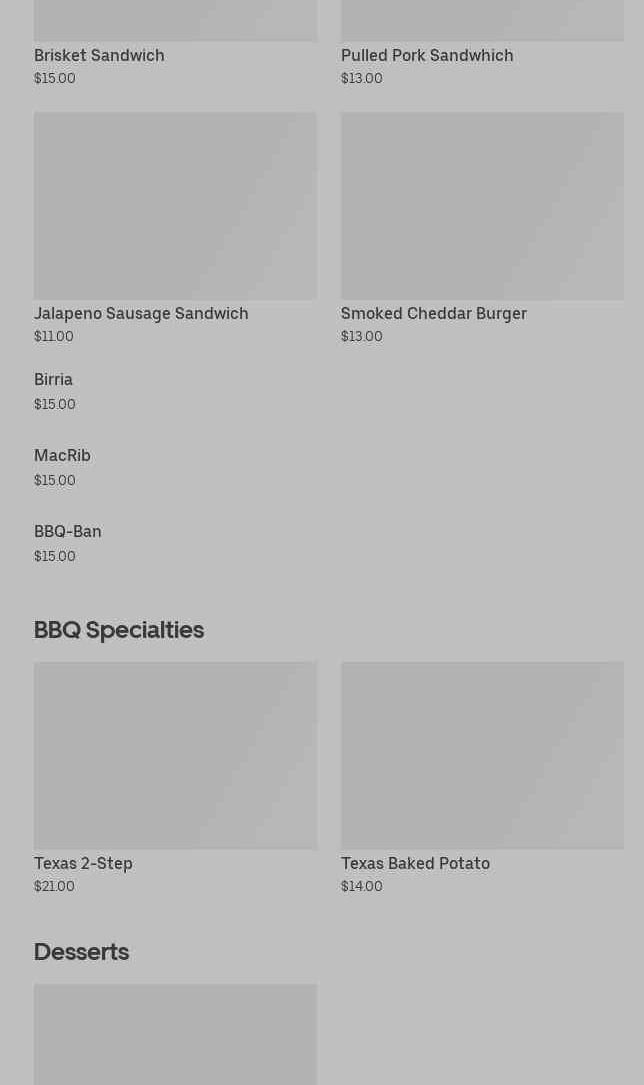Open the Brisket Sandwich item

pos(175,43)
